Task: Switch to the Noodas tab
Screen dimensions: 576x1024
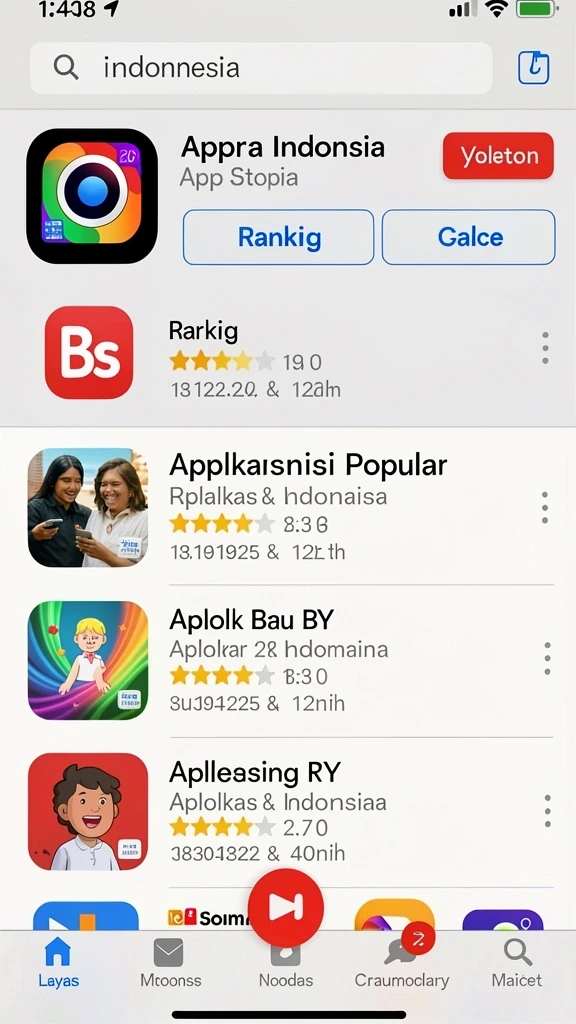Action: [285, 967]
